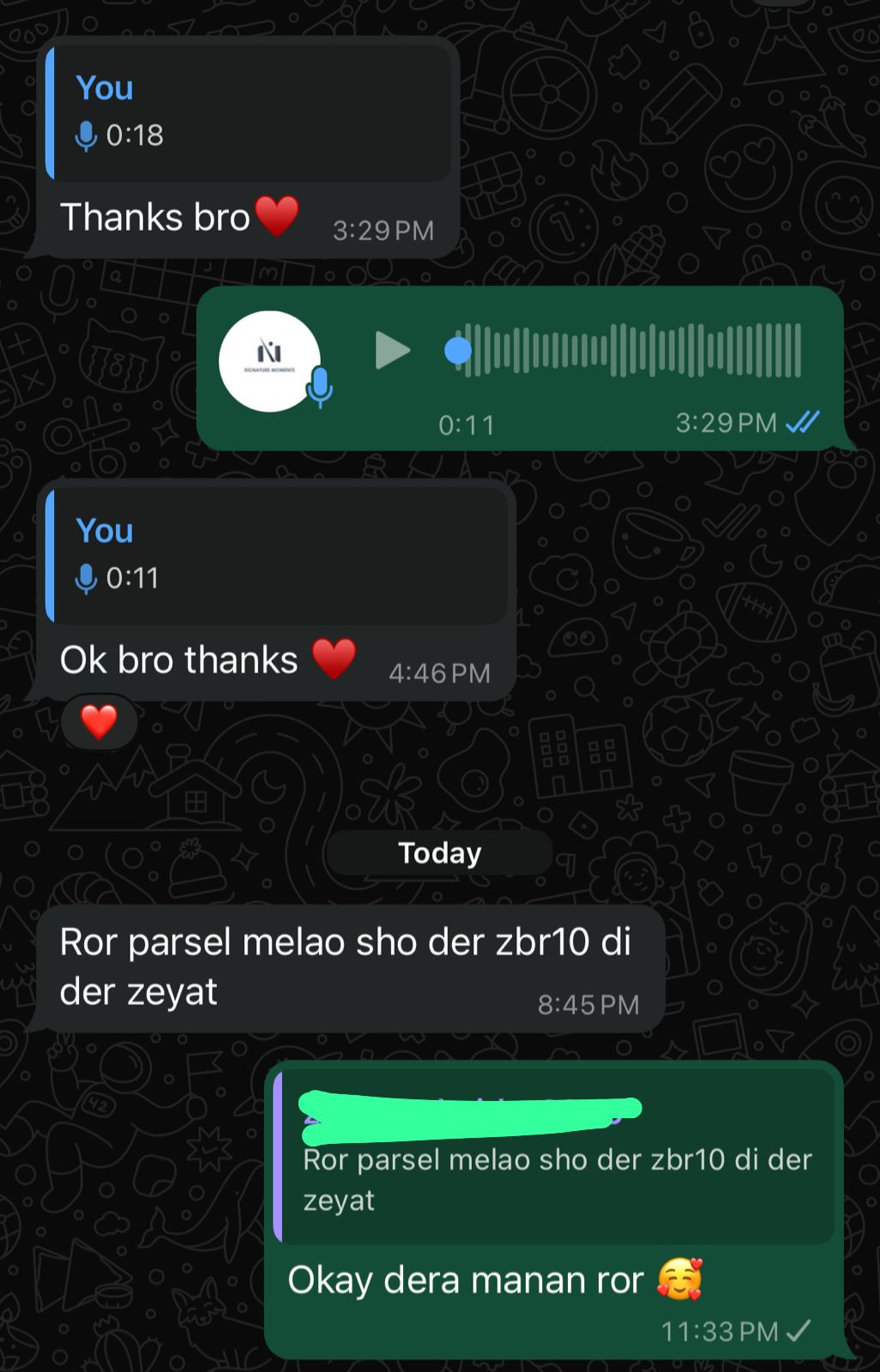Open quoted 0:18 voice reply
Viewport: 880px width, 1372px height.
coord(250,113)
